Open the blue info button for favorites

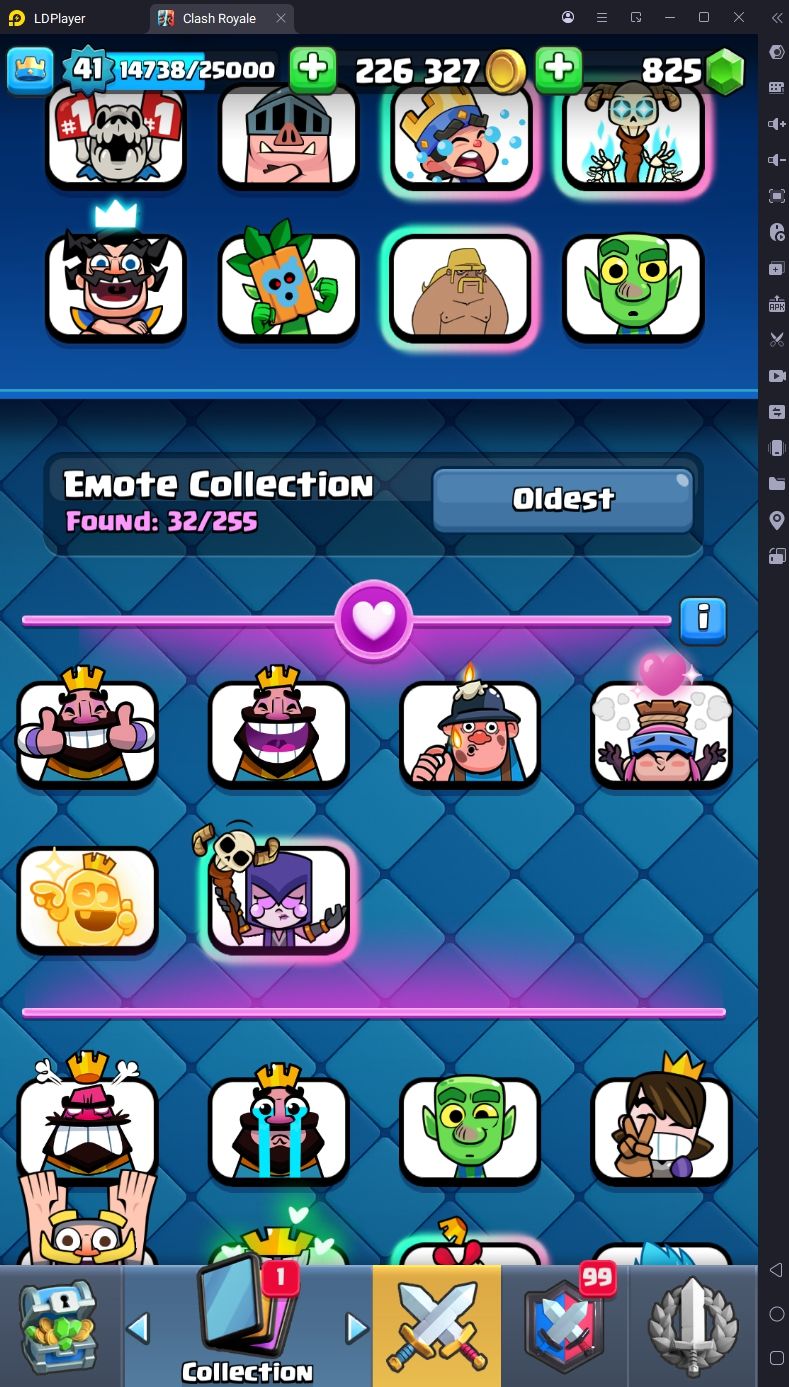click(703, 620)
